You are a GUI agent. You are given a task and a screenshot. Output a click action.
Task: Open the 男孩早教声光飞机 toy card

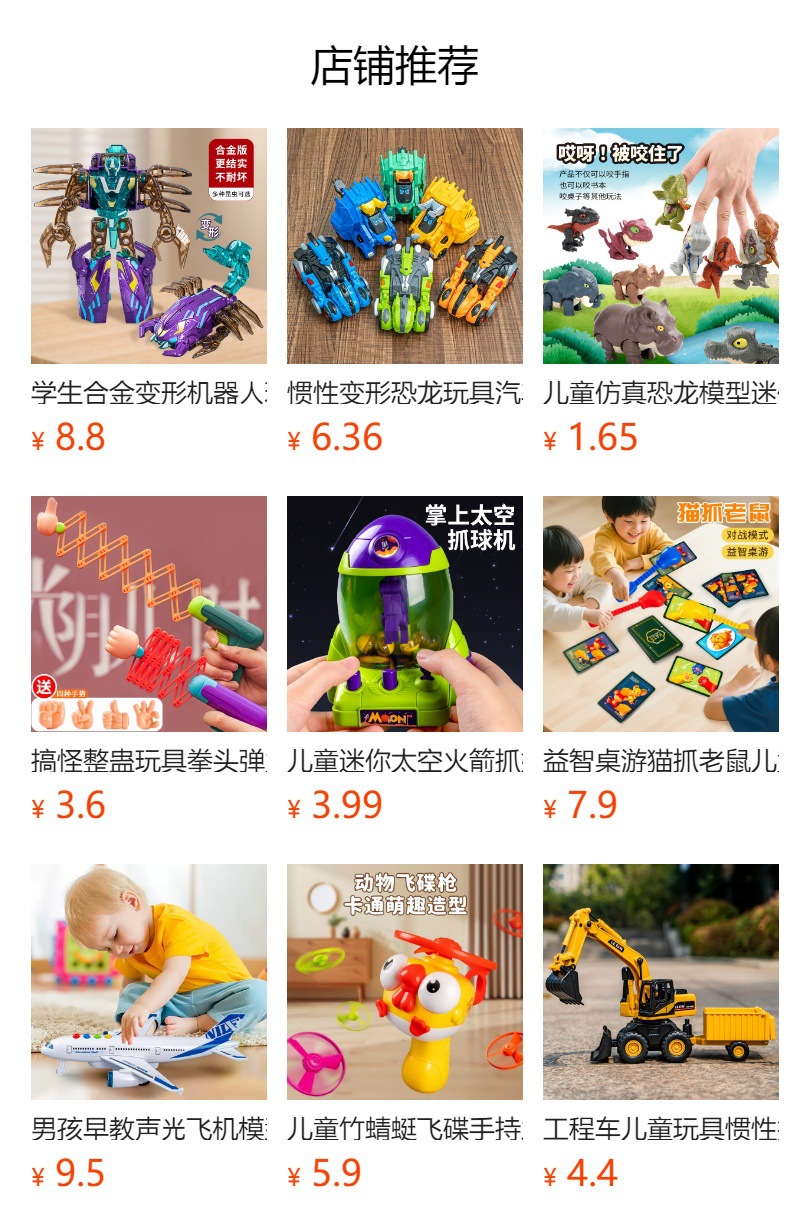(149, 982)
